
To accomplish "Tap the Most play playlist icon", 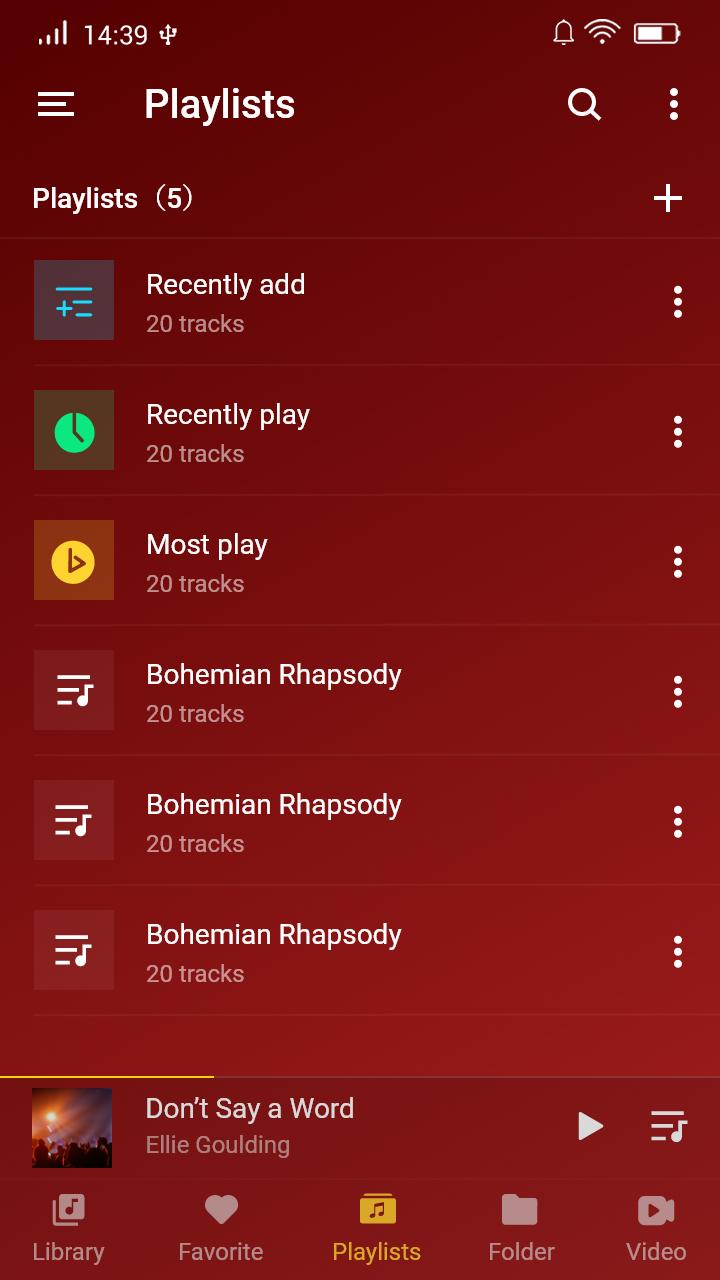I will (x=74, y=560).
